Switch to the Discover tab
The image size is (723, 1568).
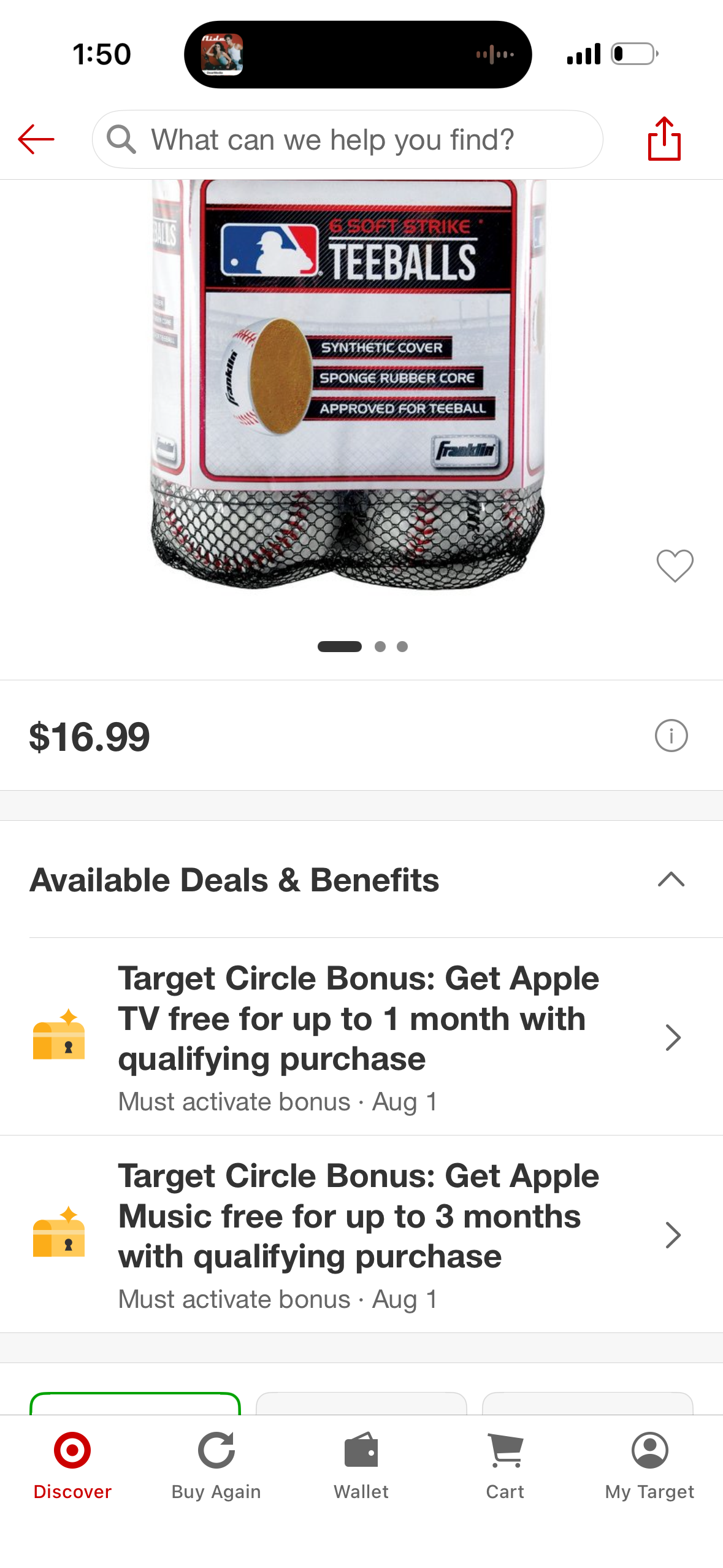pyautogui.click(x=72, y=1465)
